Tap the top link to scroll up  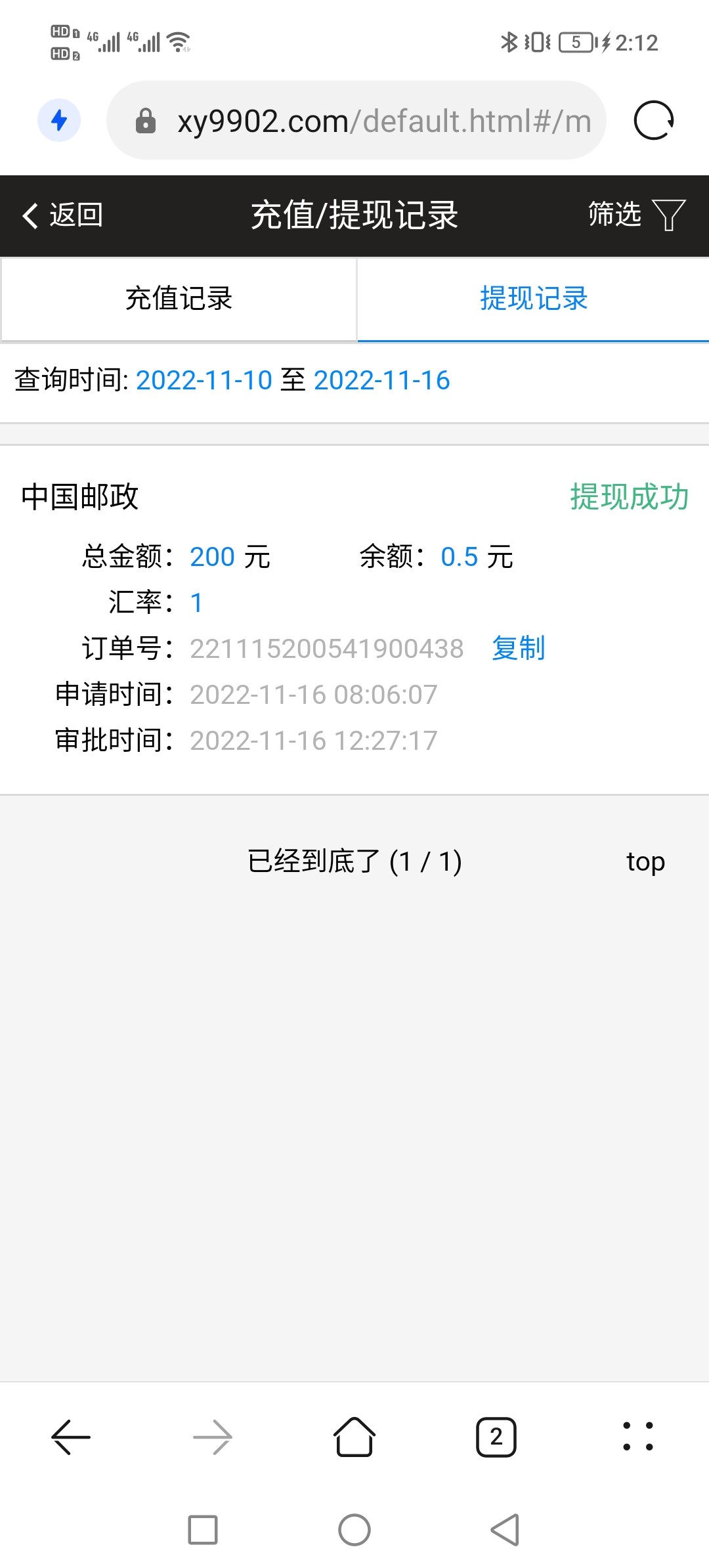click(x=645, y=862)
